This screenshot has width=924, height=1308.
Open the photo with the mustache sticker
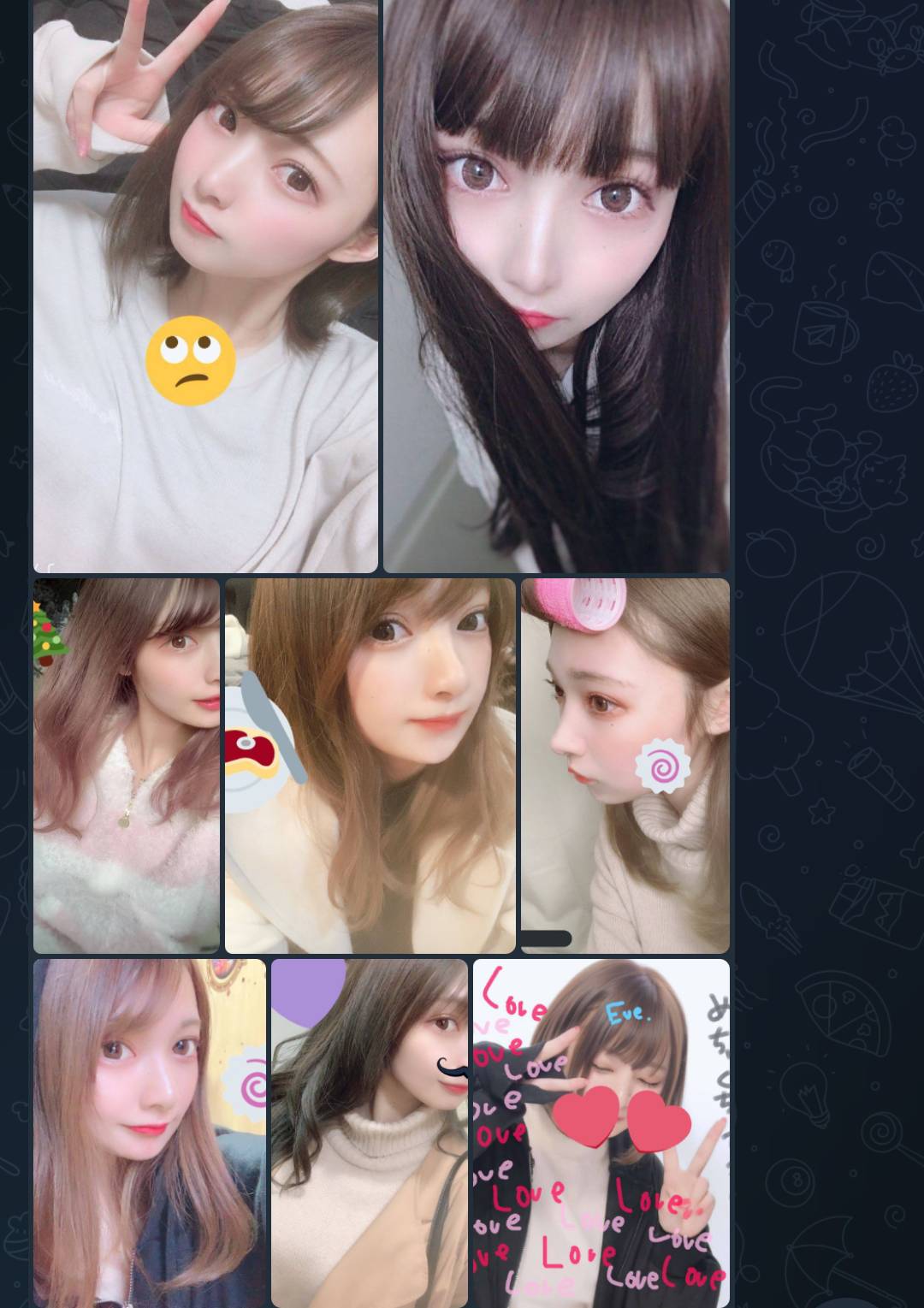coord(370,1133)
